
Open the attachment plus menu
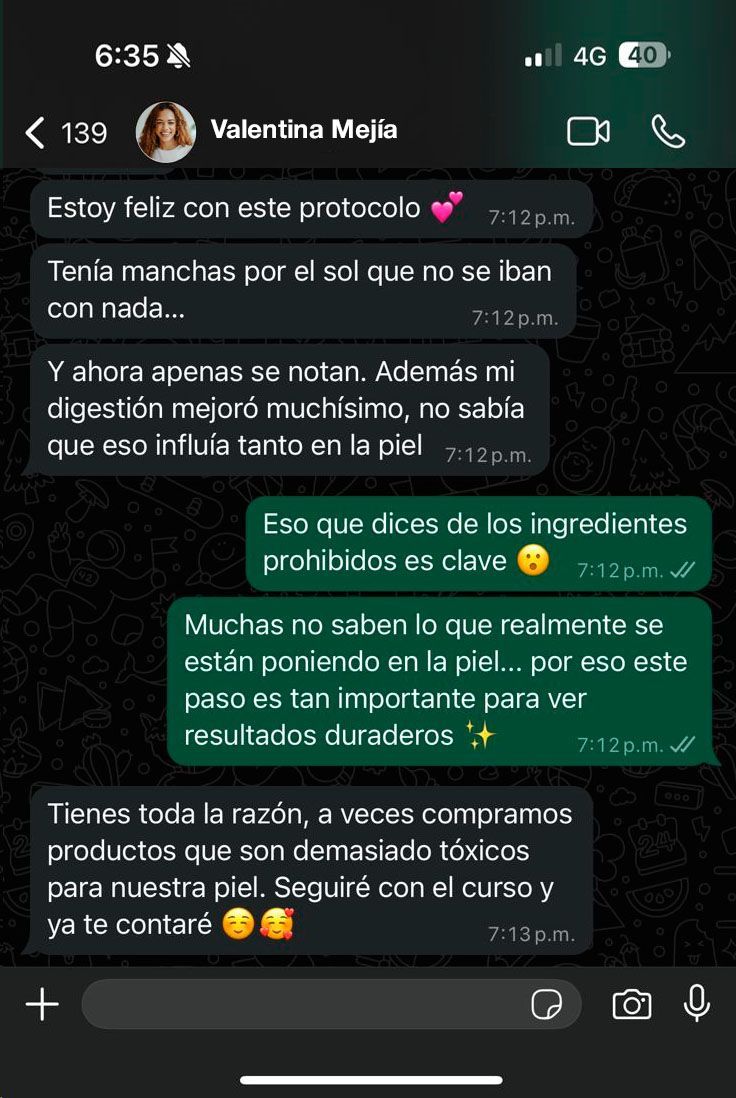tap(42, 1005)
